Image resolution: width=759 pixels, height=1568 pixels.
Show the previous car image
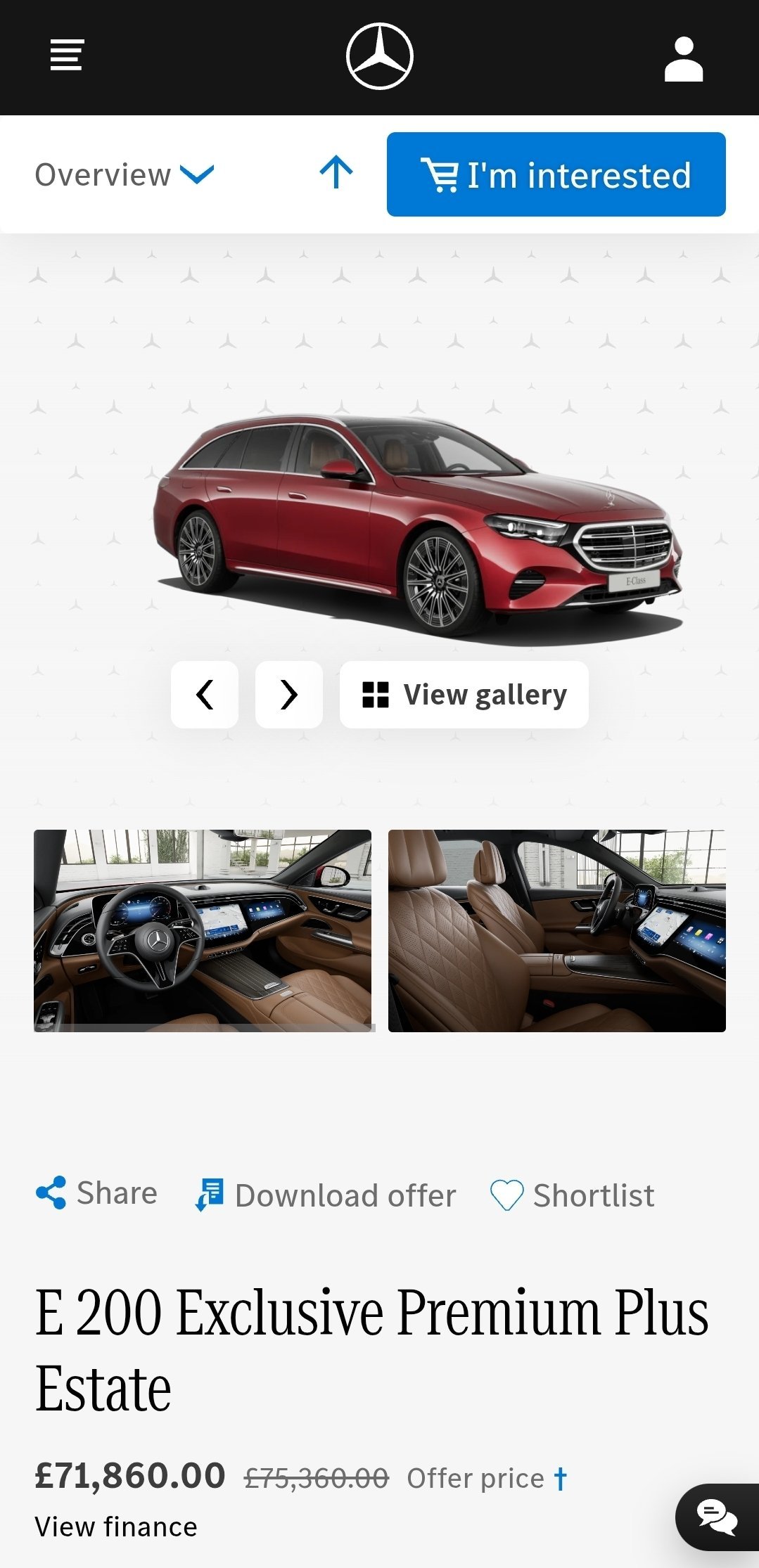[205, 695]
